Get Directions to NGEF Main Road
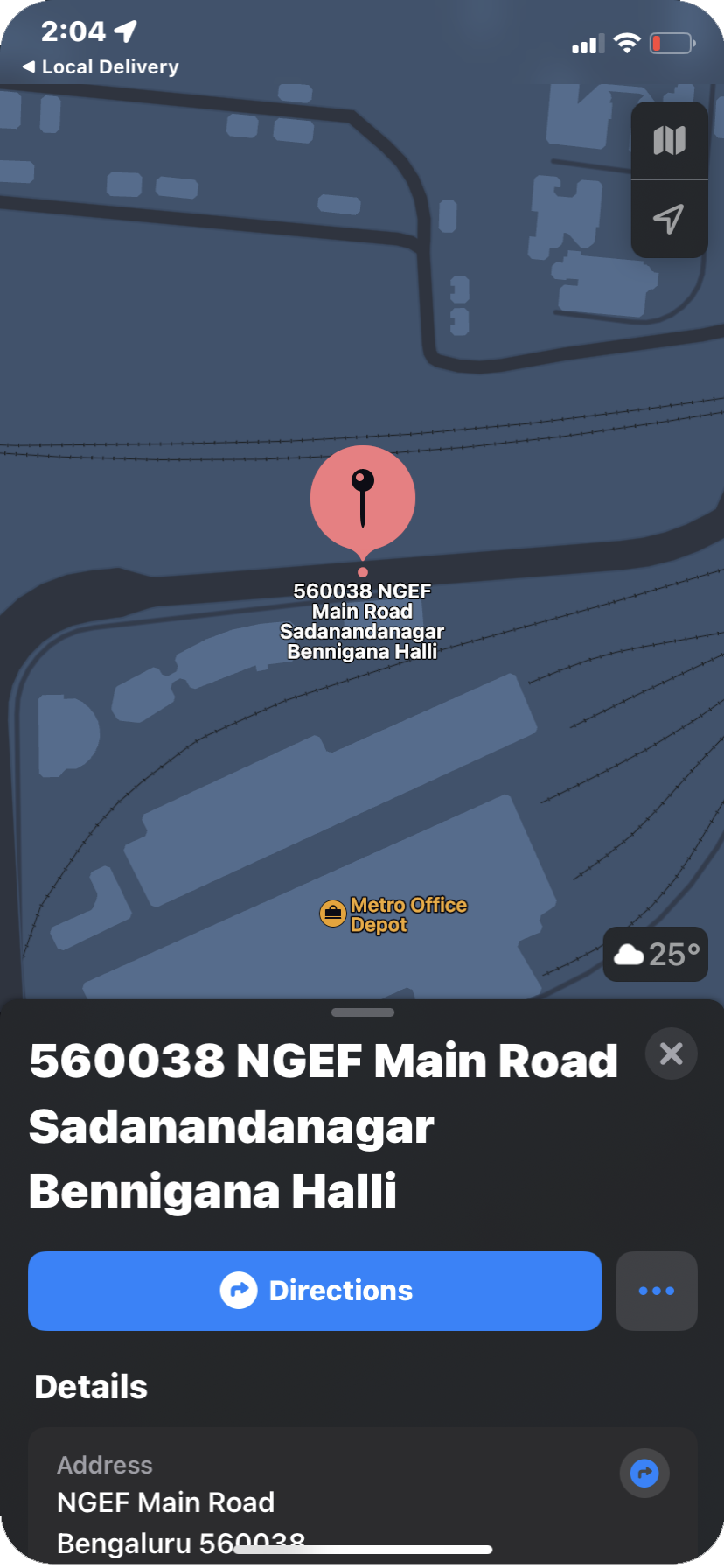 point(315,1291)
